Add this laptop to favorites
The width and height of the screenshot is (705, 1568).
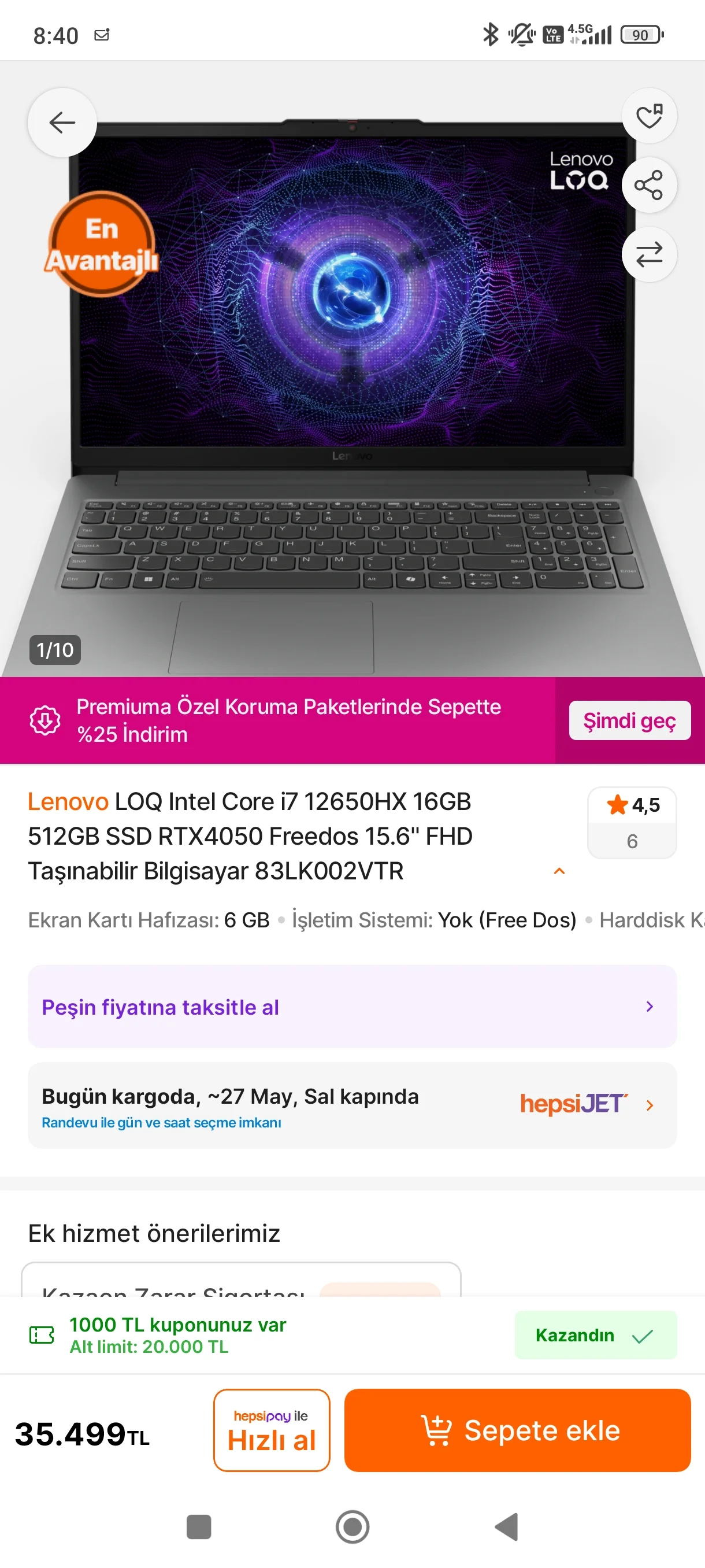648,116
